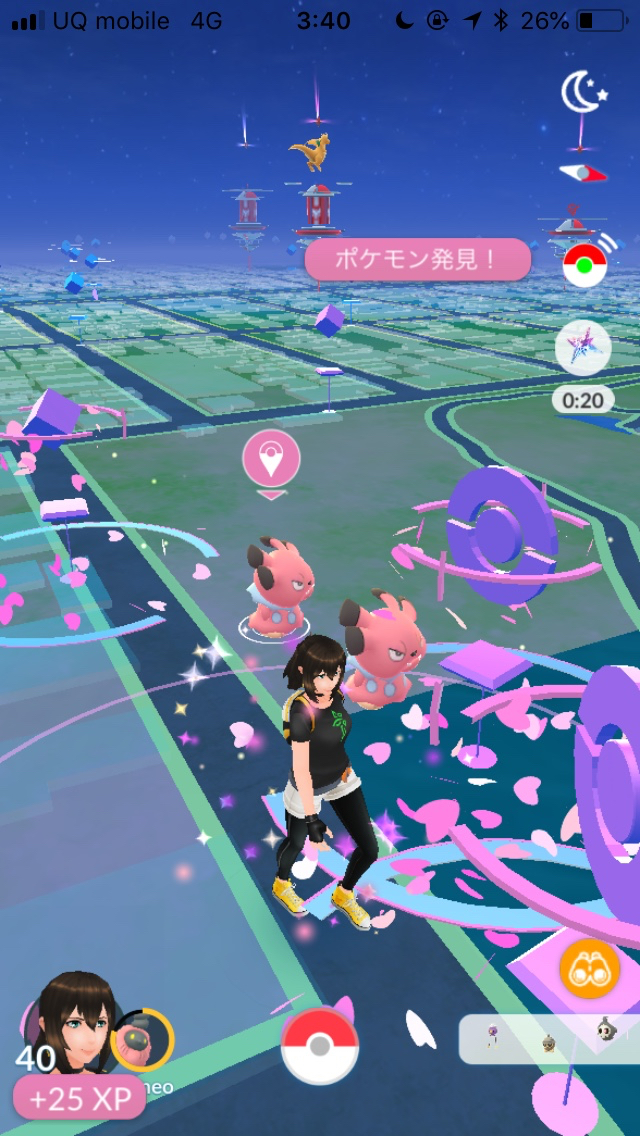This screenshot has height=1136, width=640.
Task: Open buddy Pokémon portrait
Action: pos(141,1040)
